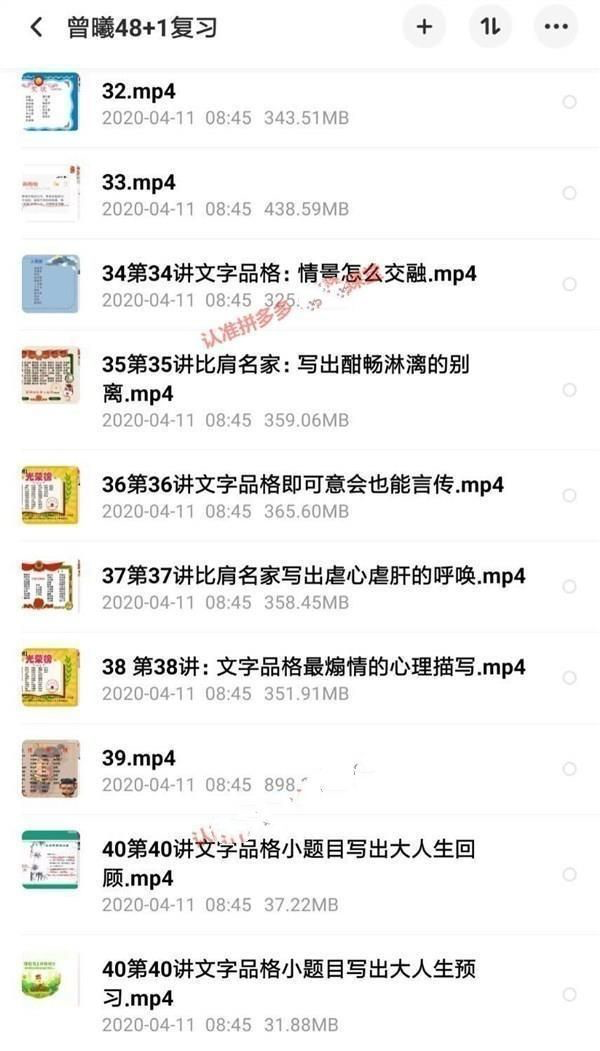This screenshot has height=1051, width=600.
Task: Select the circle for 32.mp4
Action: pyautogui.click(x=569, y=102)
